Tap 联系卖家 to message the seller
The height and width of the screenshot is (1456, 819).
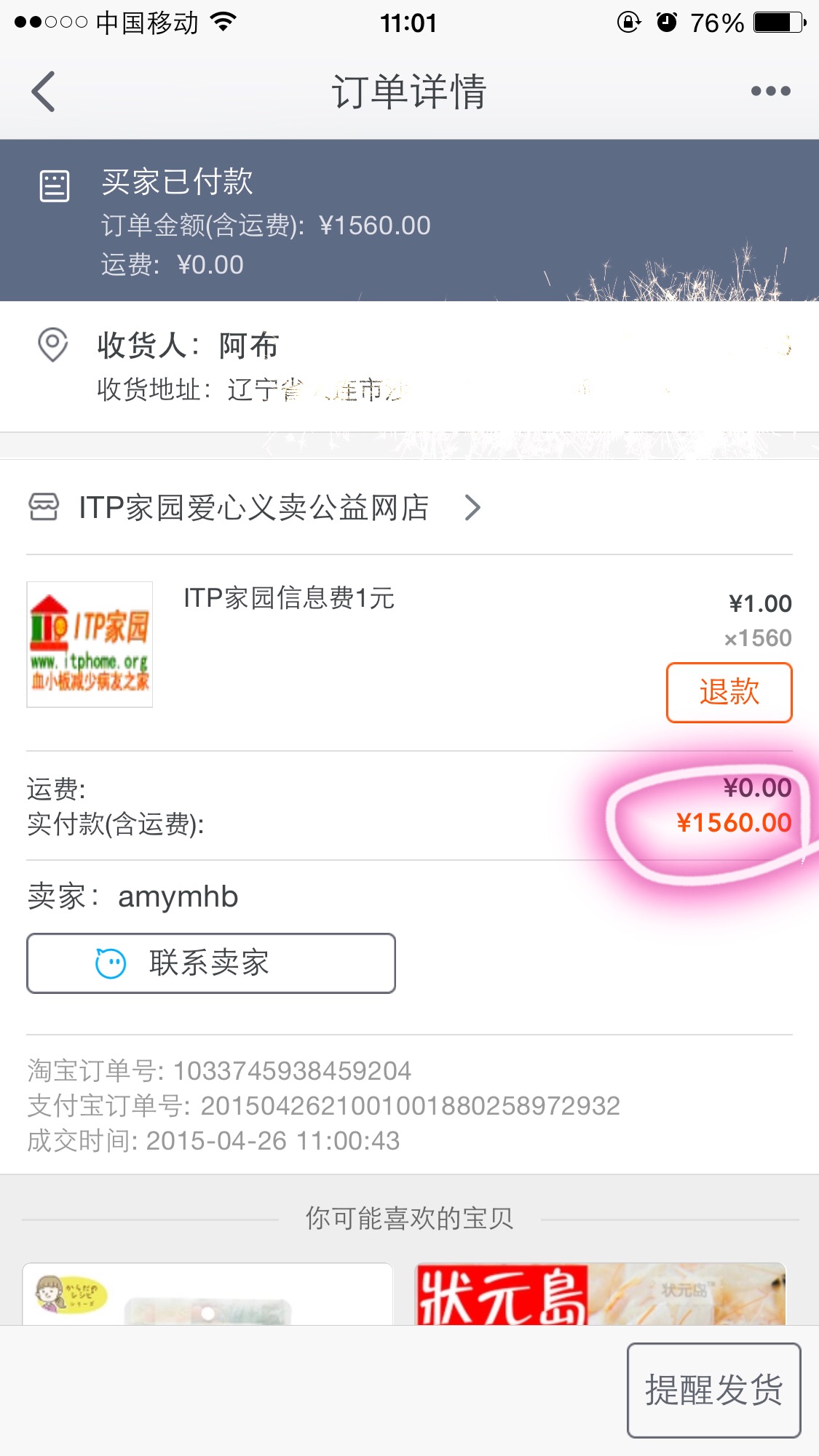211,963
